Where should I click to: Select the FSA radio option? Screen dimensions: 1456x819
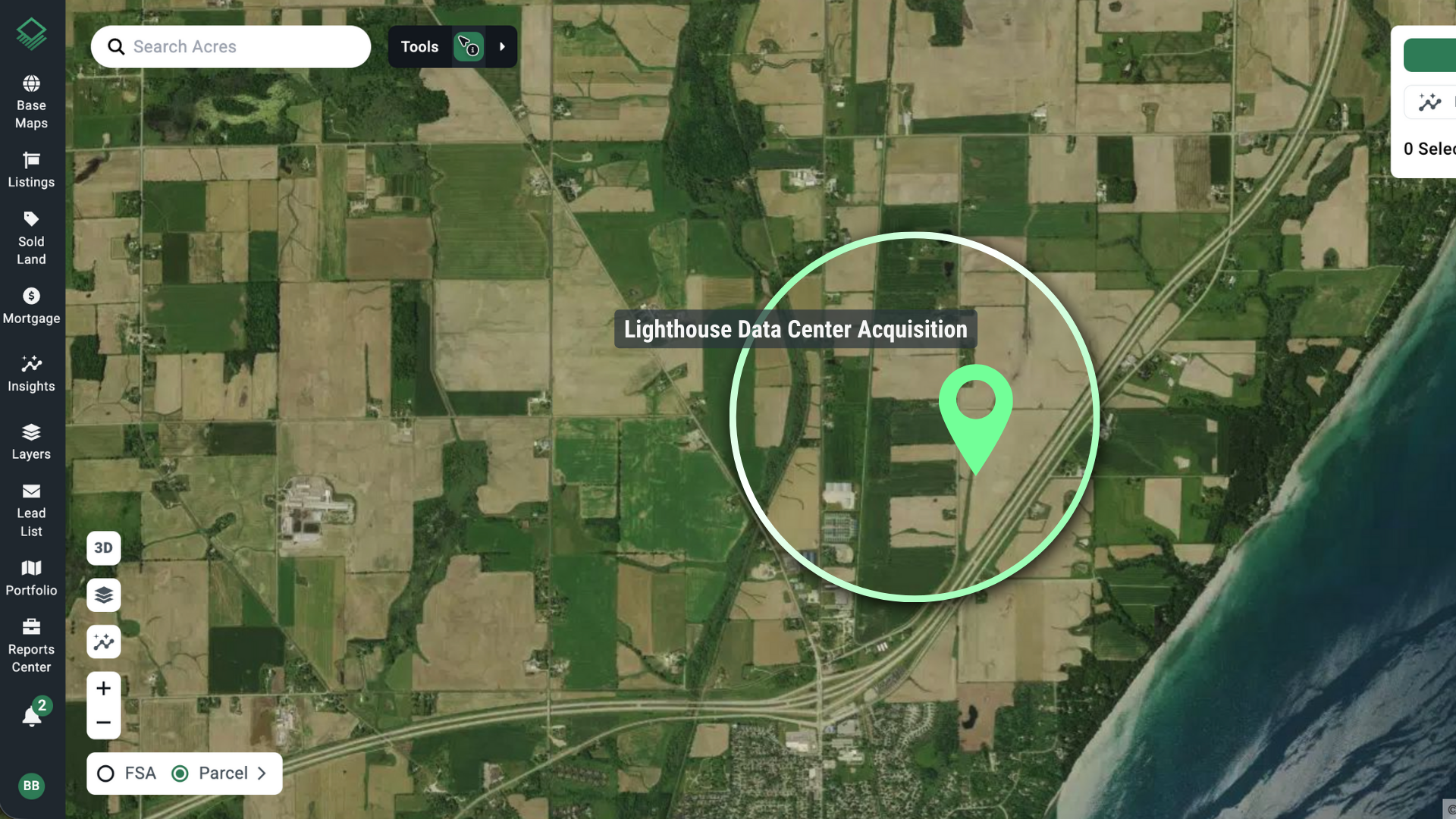(x=106, y=773)
